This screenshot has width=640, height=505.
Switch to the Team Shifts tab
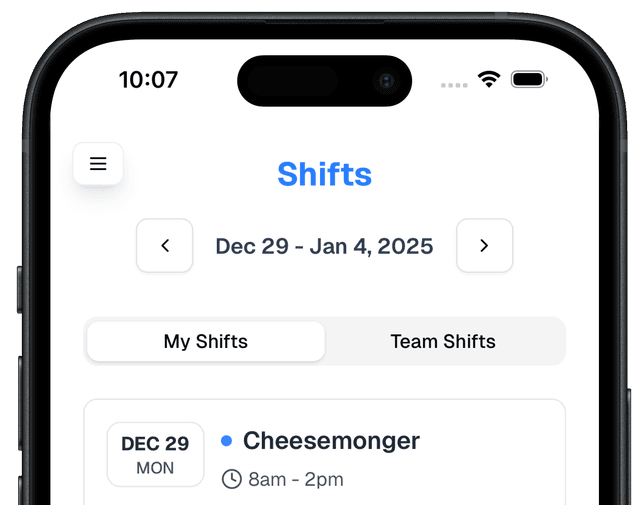pos(443,341)
